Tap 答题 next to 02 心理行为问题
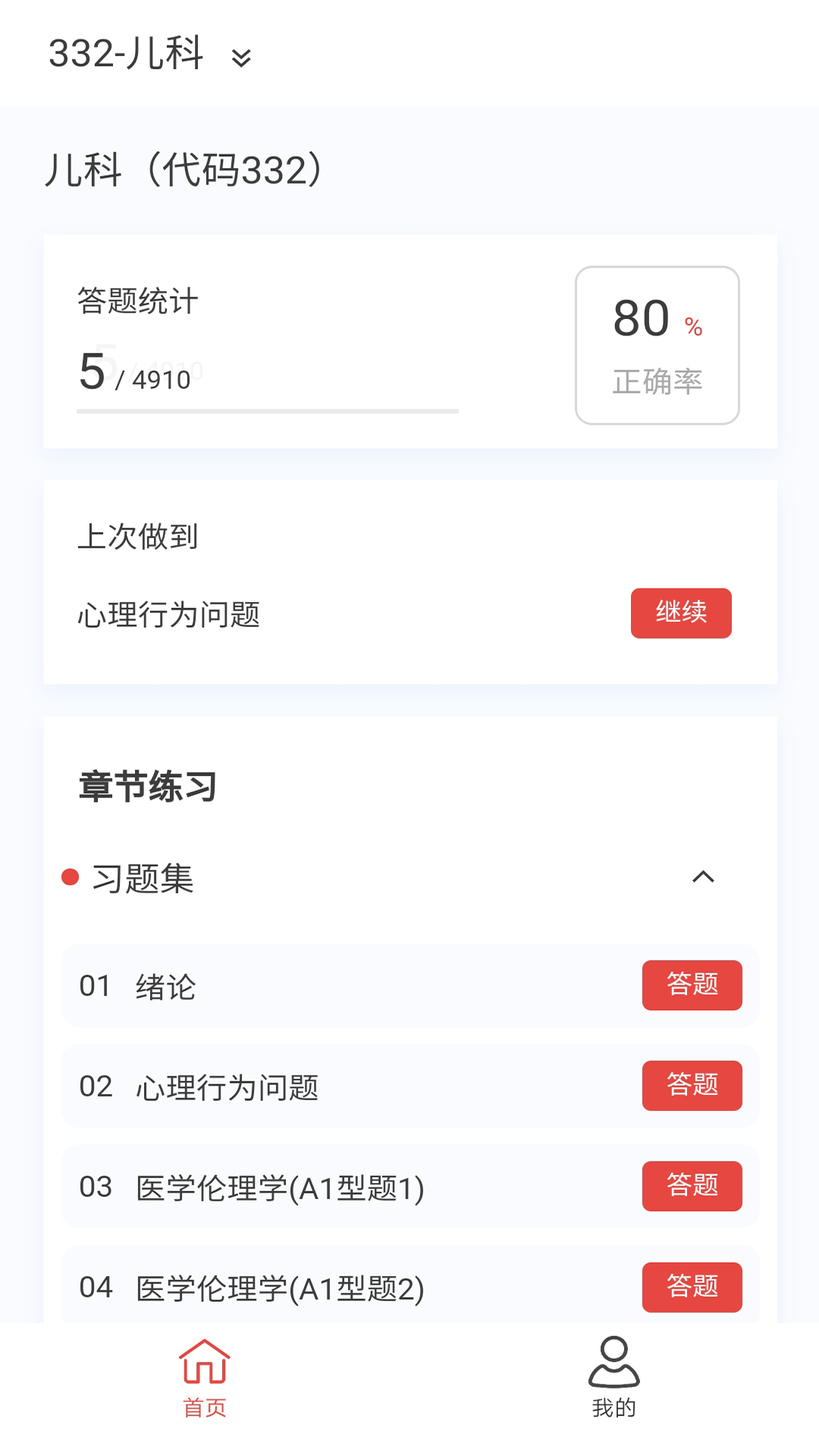The height and width of the screenshot is (1456, 819). 692,1086
